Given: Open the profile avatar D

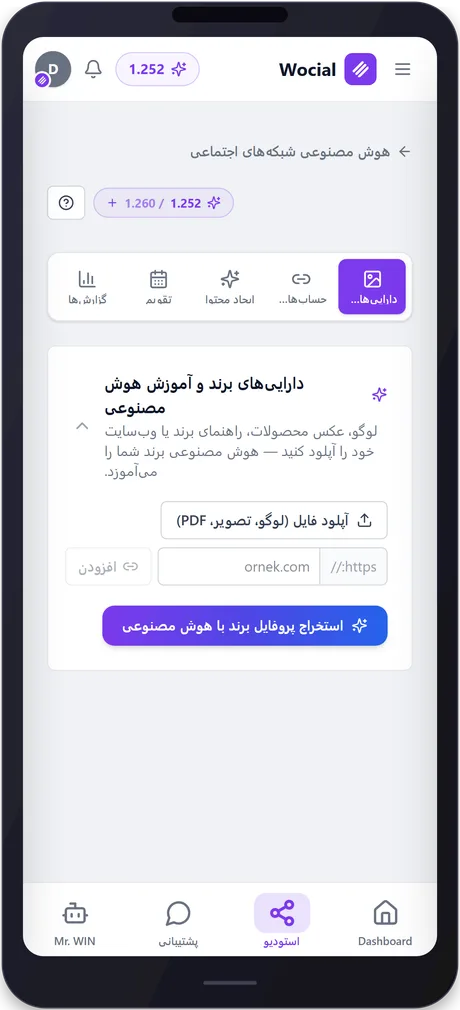Looking at the screenshot, I should coord(53,69).
